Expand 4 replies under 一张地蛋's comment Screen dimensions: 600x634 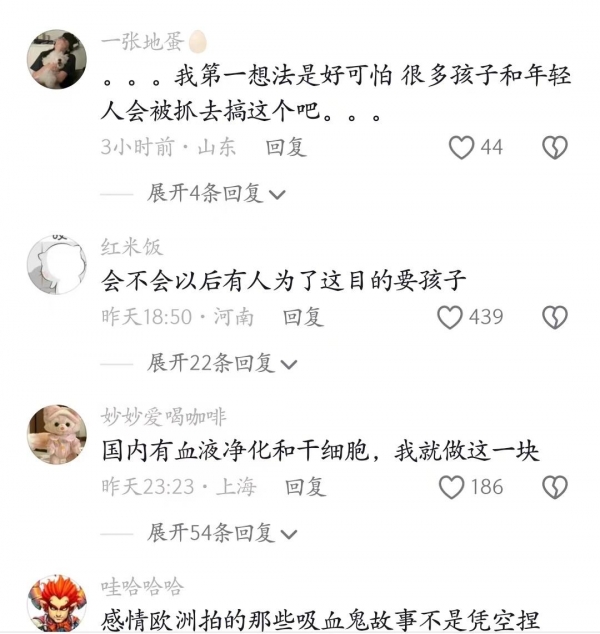tap(216, 193)
